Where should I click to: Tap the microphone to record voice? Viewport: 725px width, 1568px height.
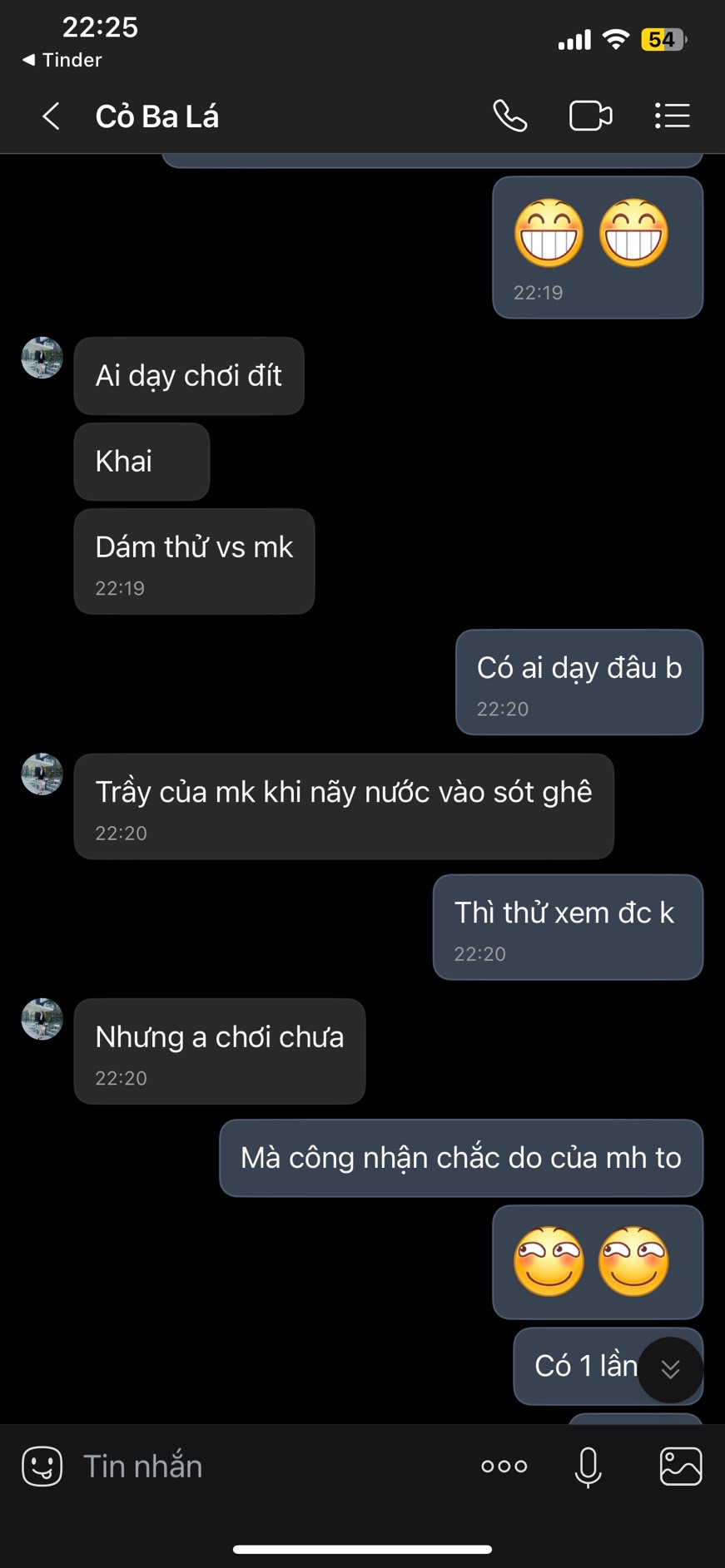pyautogui.click(x=588, y=1466)
